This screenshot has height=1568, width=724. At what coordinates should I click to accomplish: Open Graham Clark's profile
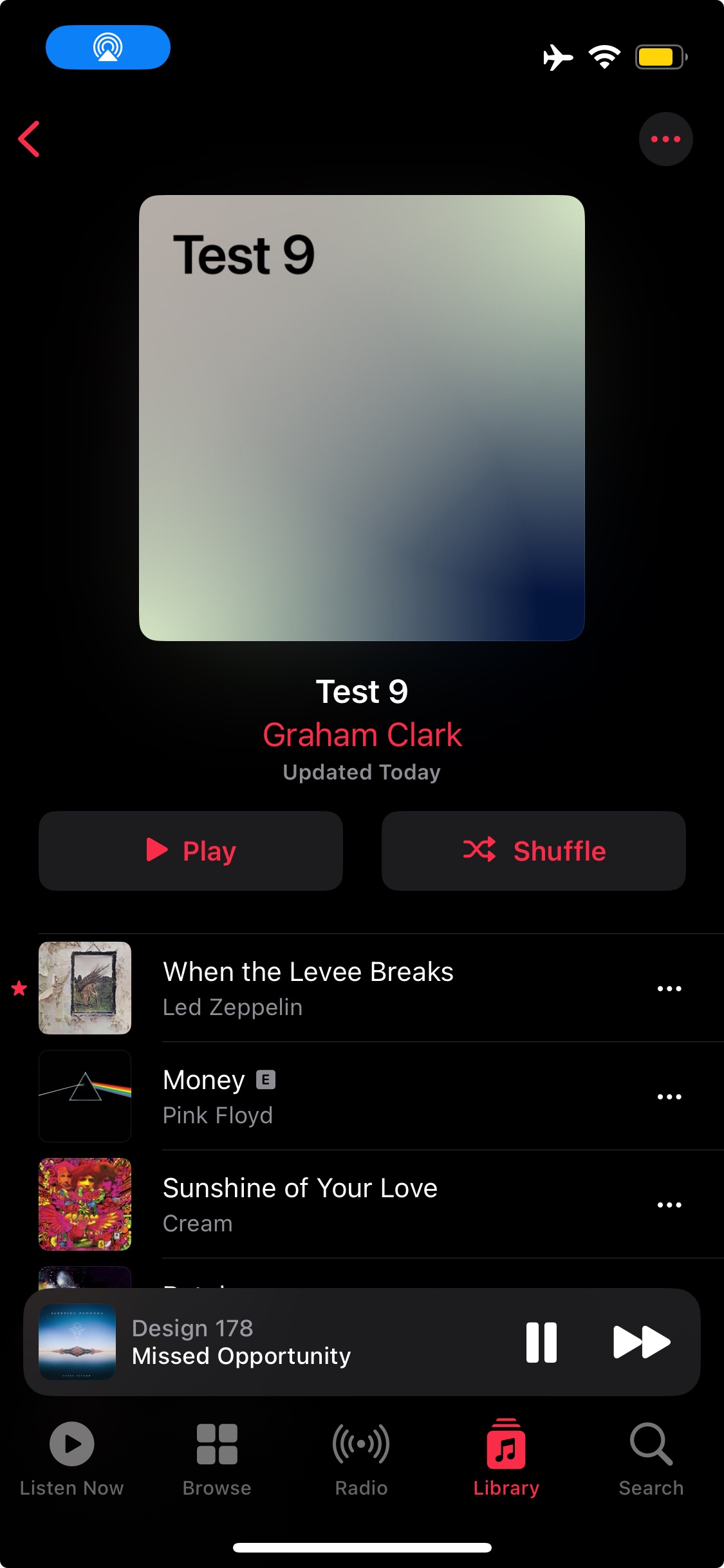tap(362, 734)
